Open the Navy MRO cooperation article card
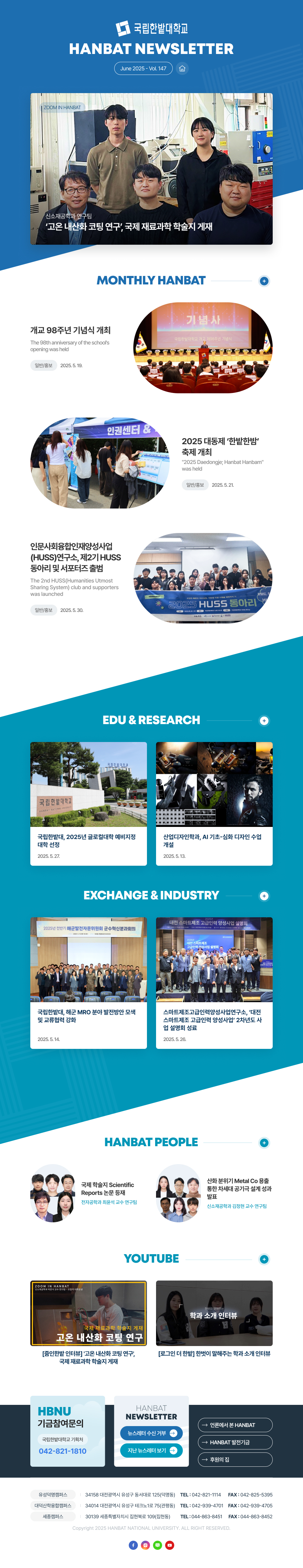The height and width of the screenshot is (1568, 303). coord(88,982)
